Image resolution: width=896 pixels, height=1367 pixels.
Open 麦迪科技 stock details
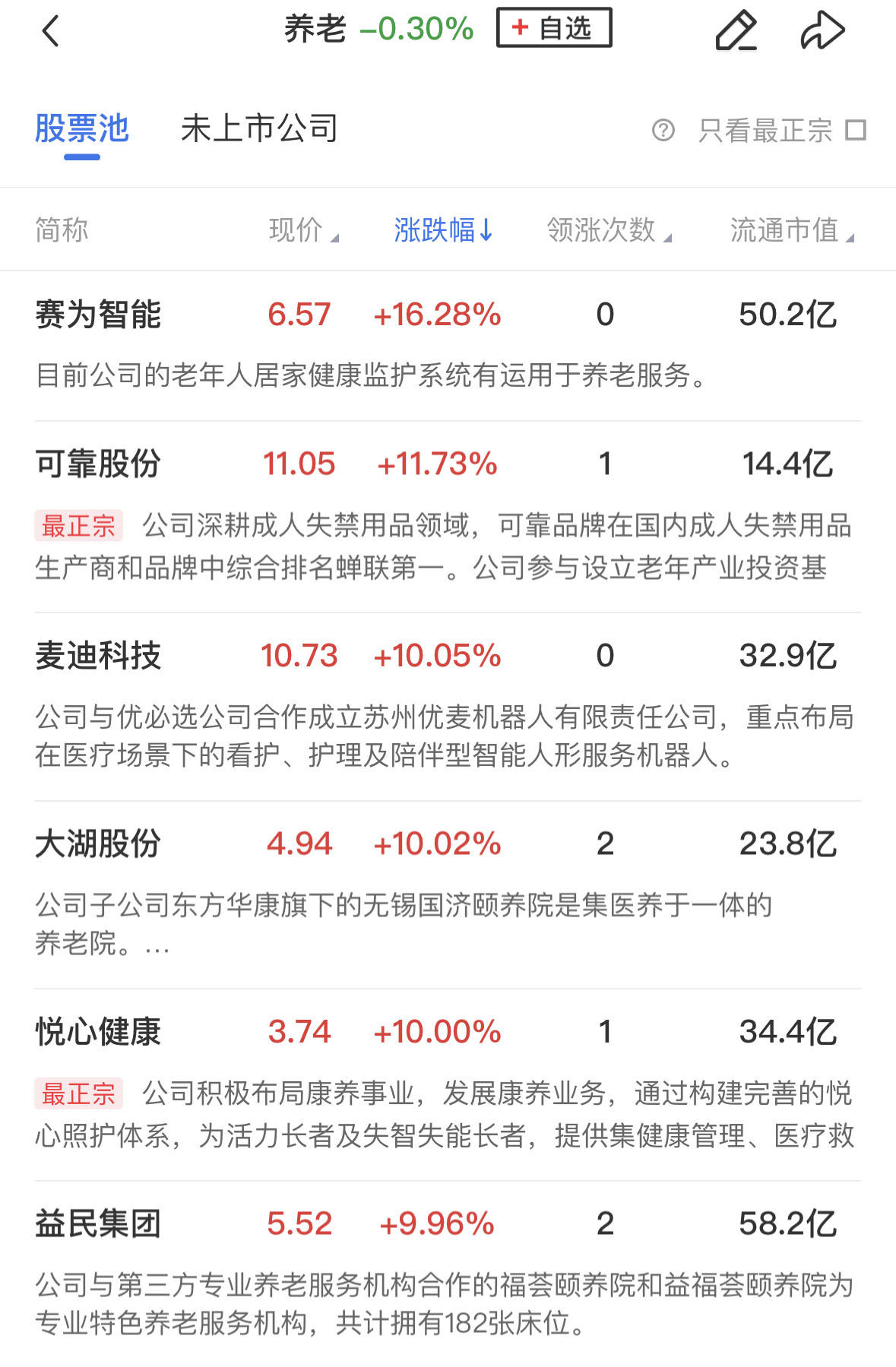(x=98, y=656)
